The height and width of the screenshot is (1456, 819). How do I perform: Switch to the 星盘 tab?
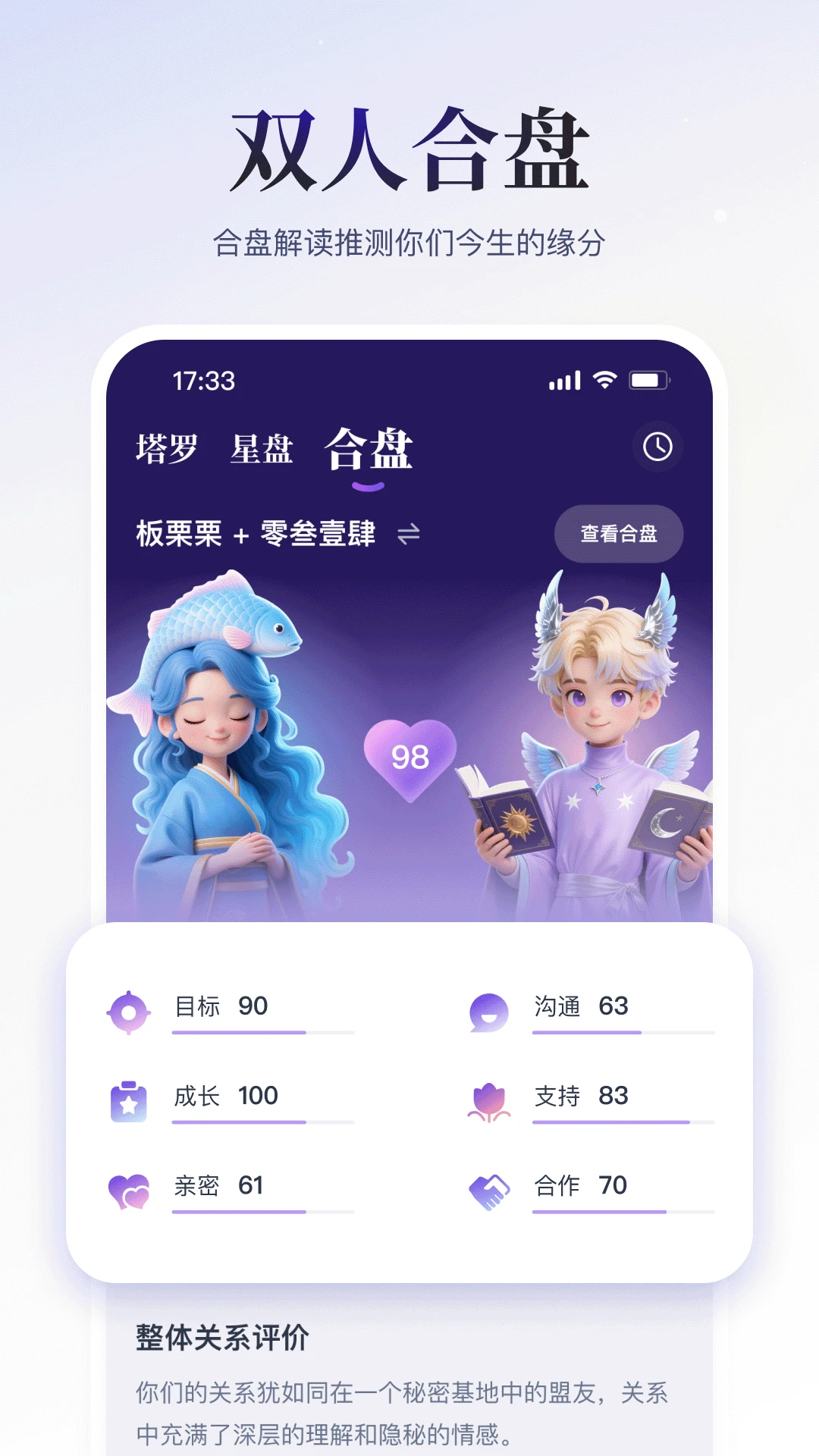[262, 449]
